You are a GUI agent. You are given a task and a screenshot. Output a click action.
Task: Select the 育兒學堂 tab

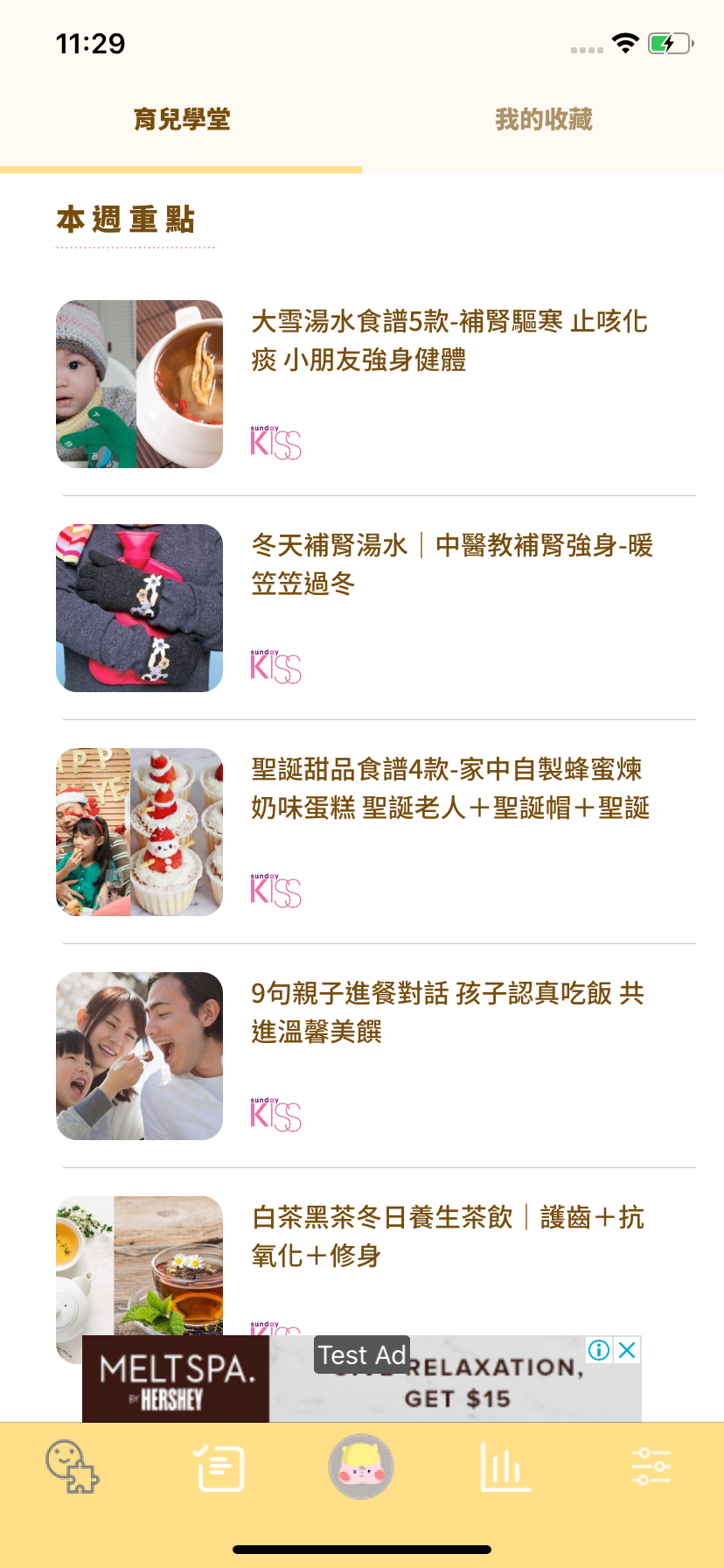click(181, 120)
